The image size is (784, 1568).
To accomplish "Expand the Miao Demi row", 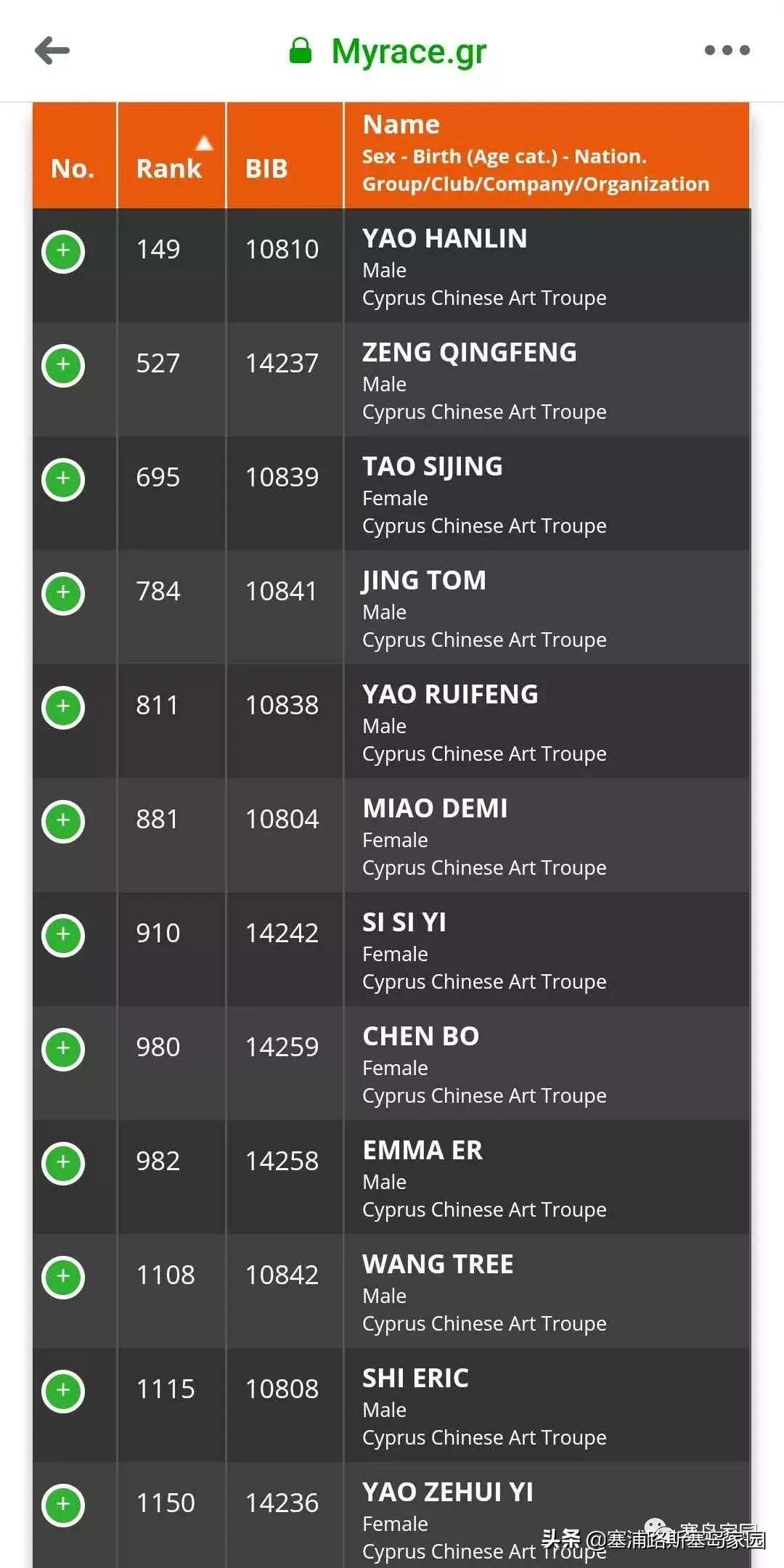I will tap(64, 821).
